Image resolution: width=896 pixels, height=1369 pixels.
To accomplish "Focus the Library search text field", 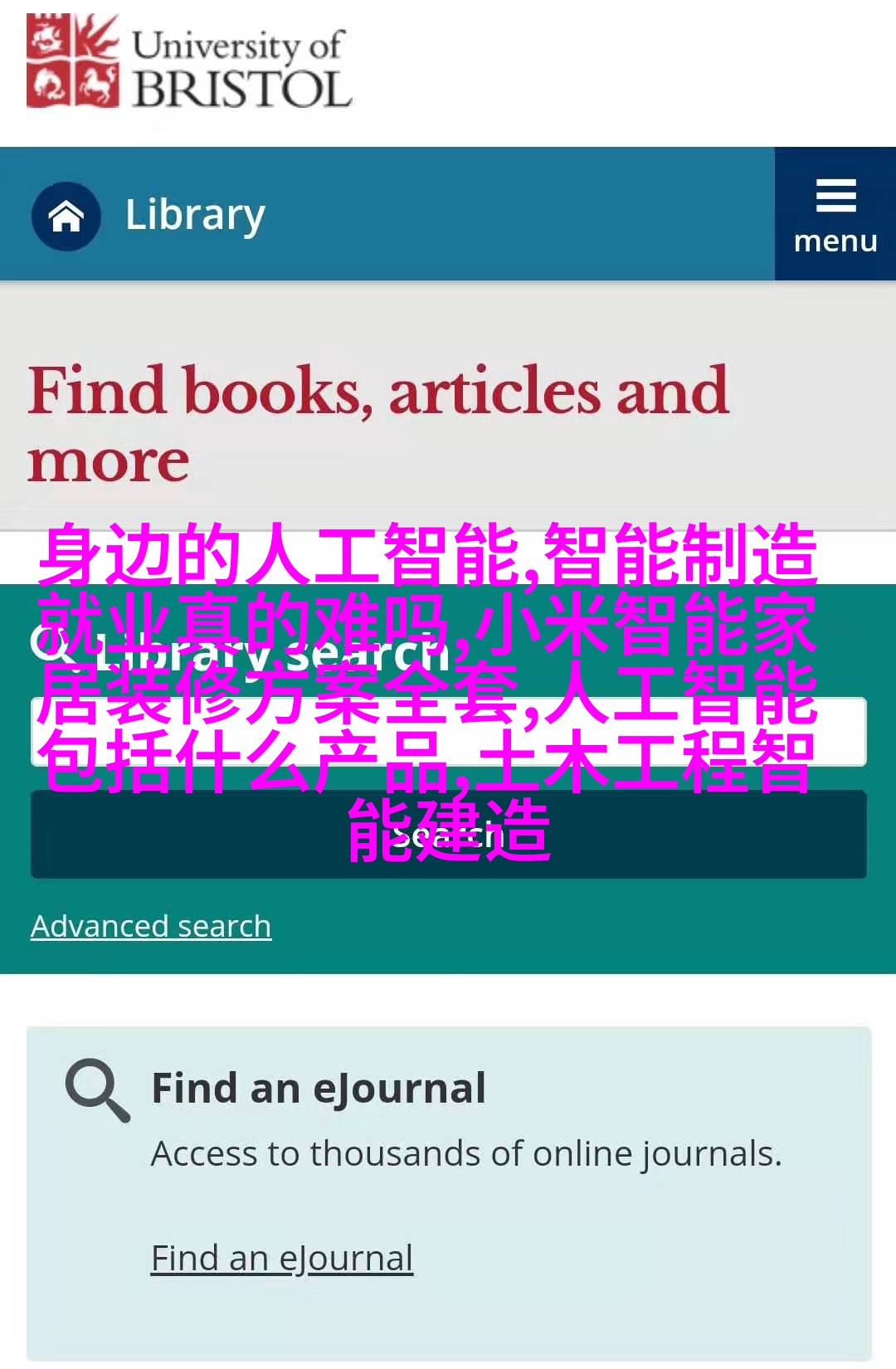I will tap(448, 732).
